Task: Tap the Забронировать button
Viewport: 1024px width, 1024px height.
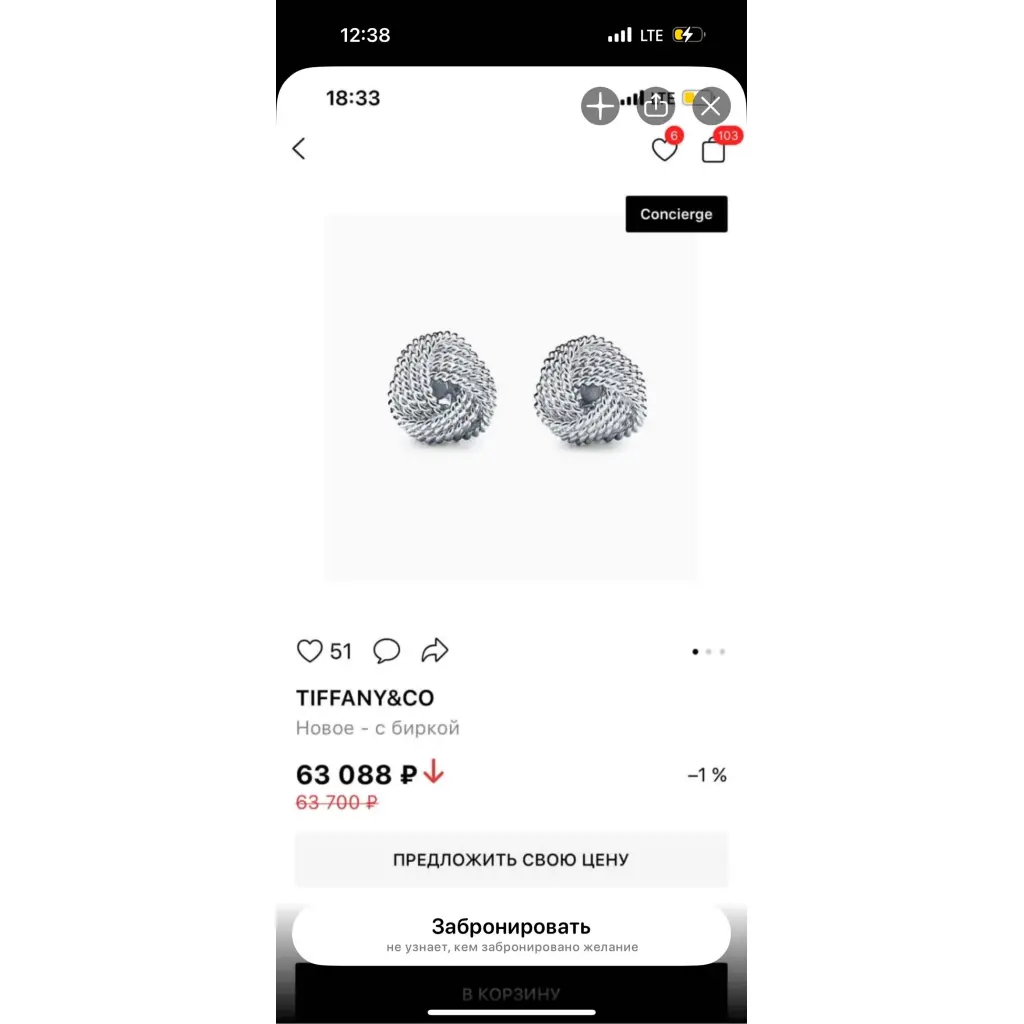Action: pyautogui.click(x=511, y=934)
